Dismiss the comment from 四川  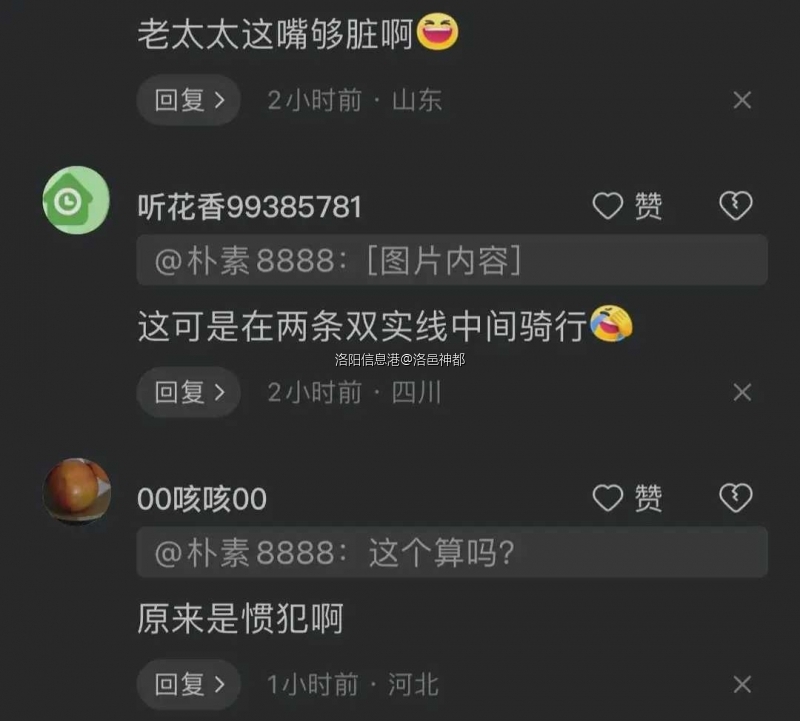742,392
